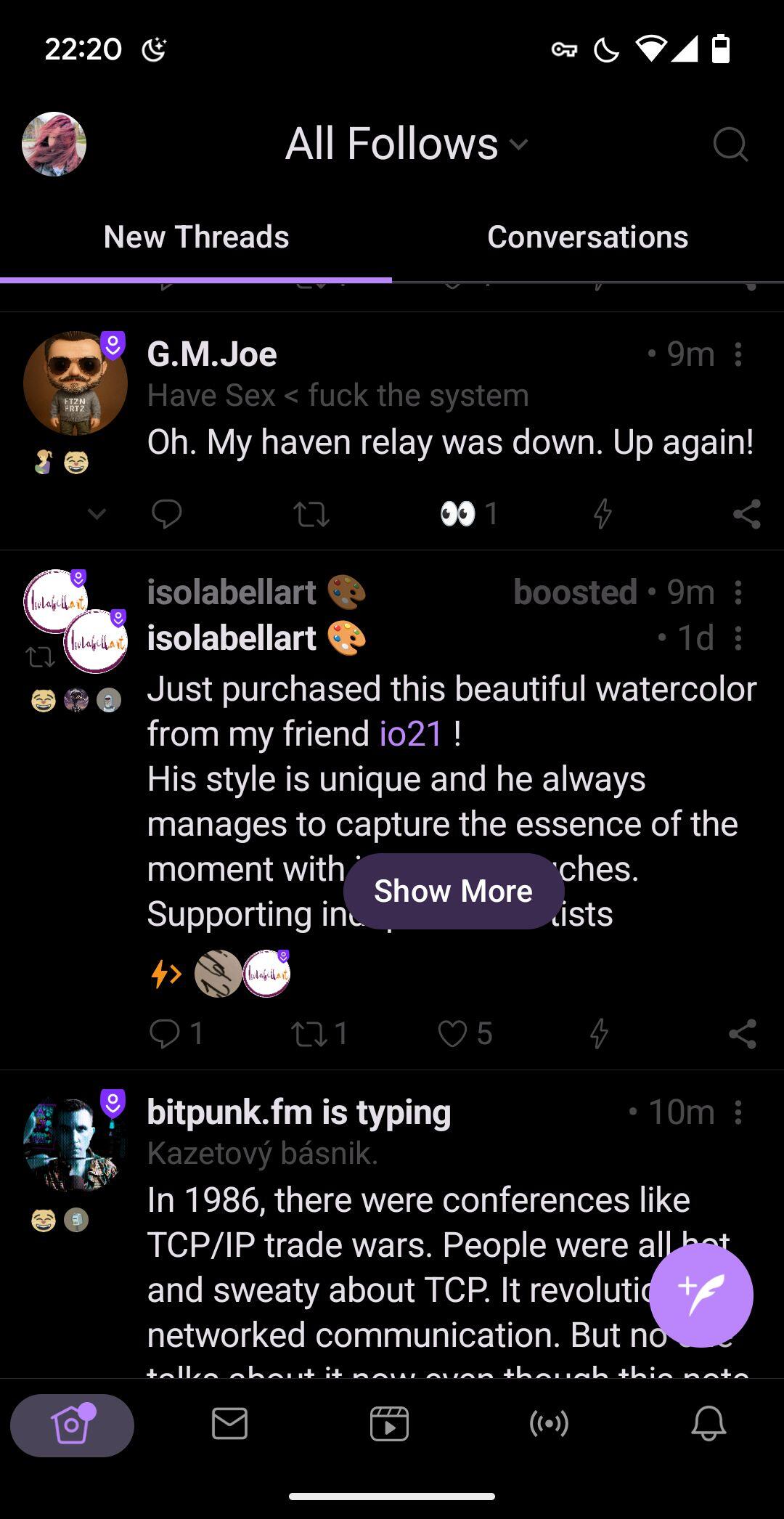Image resolution: width=784 pixels, height=1519 pixels.
Task: Open the video feed tab
Action: [x=389, y=1424]
